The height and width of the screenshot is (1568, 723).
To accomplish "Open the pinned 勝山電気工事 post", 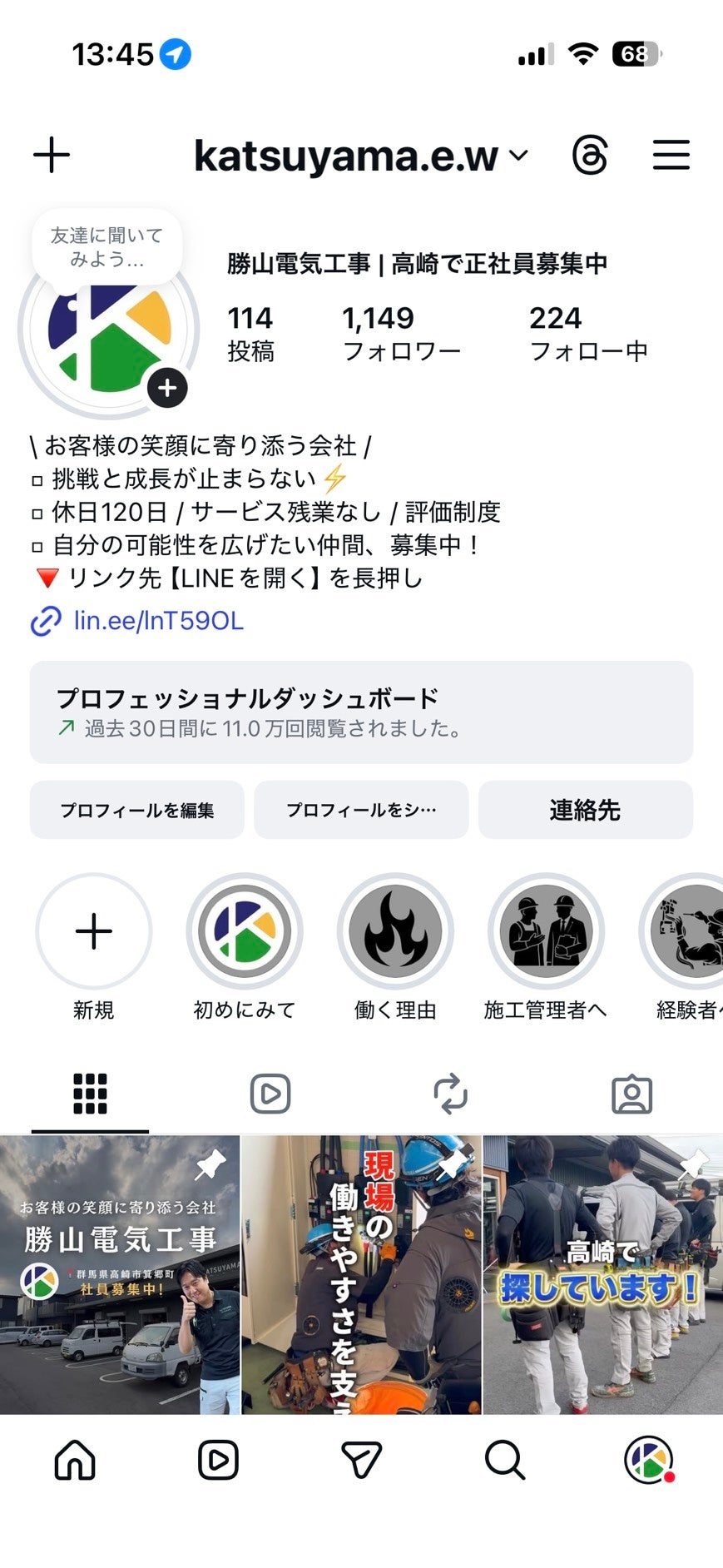I will click(120, 1274).
